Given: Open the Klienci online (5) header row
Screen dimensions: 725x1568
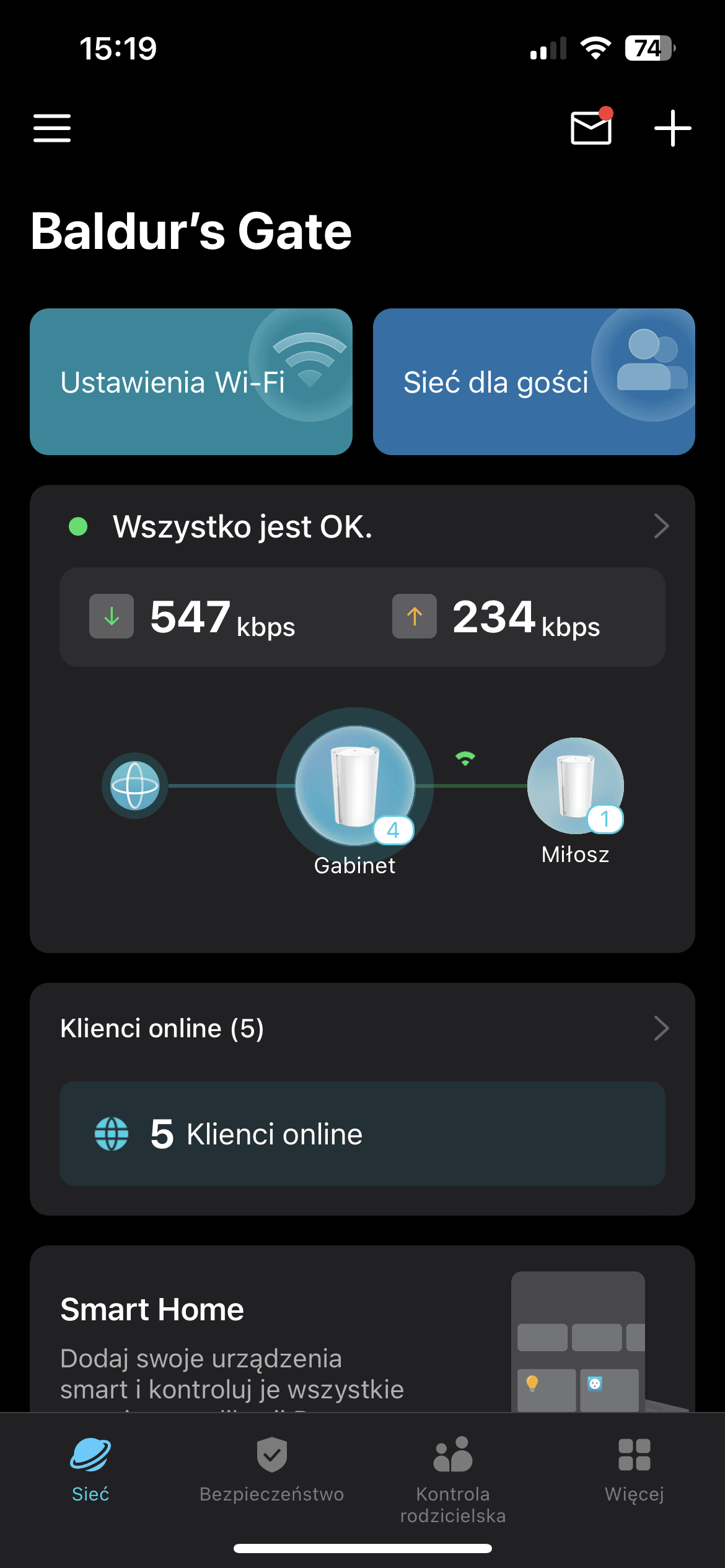Looking at the screenshot, I should pos(362,1029).
